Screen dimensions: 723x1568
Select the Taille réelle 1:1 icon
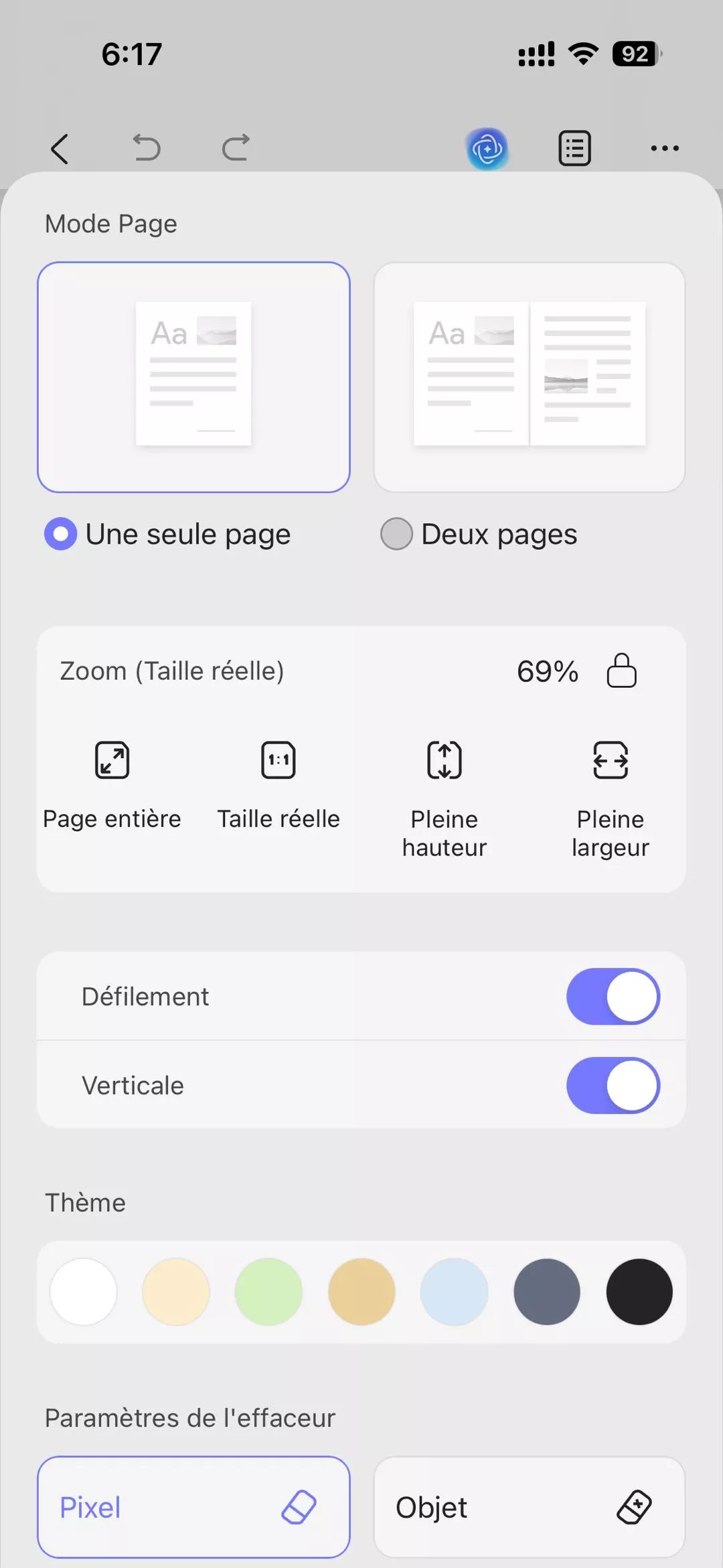tap(278, 760)
